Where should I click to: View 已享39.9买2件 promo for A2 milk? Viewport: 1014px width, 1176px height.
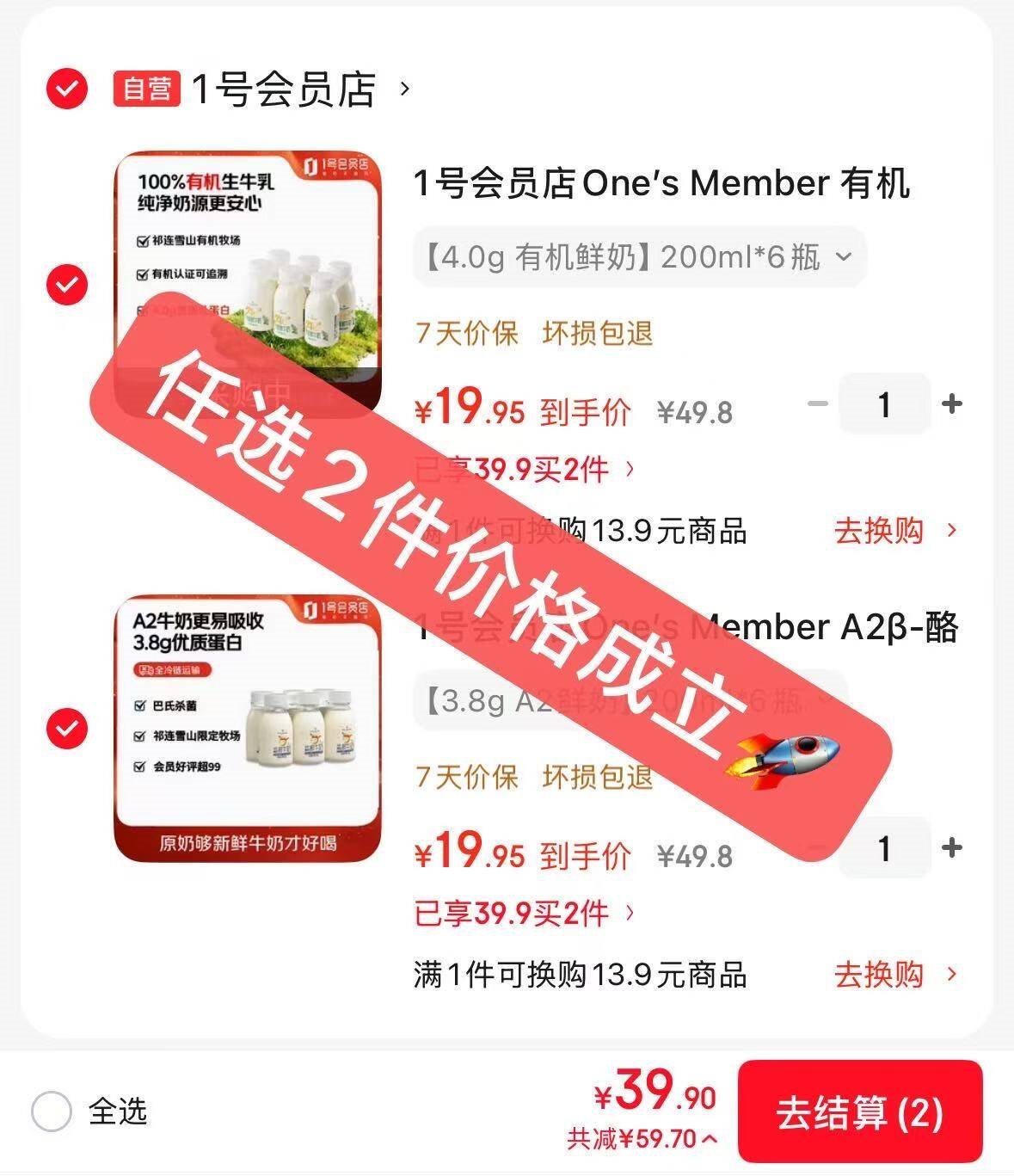(525, 913)
